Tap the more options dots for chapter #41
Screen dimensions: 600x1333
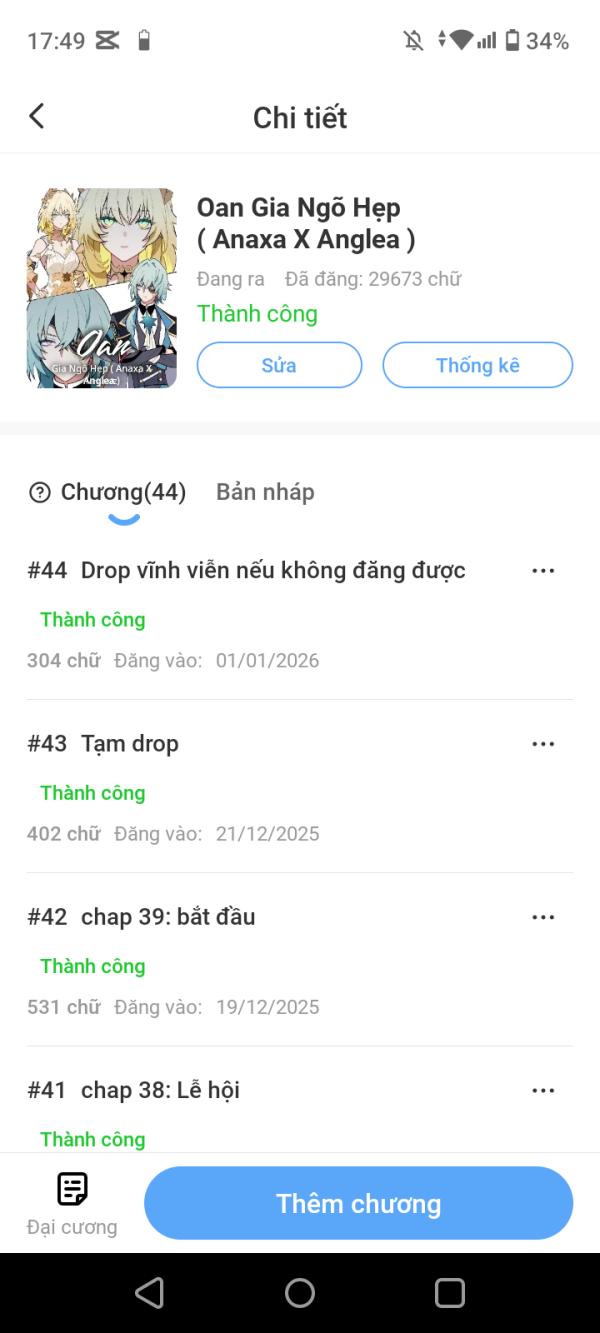coord(543,1090)
